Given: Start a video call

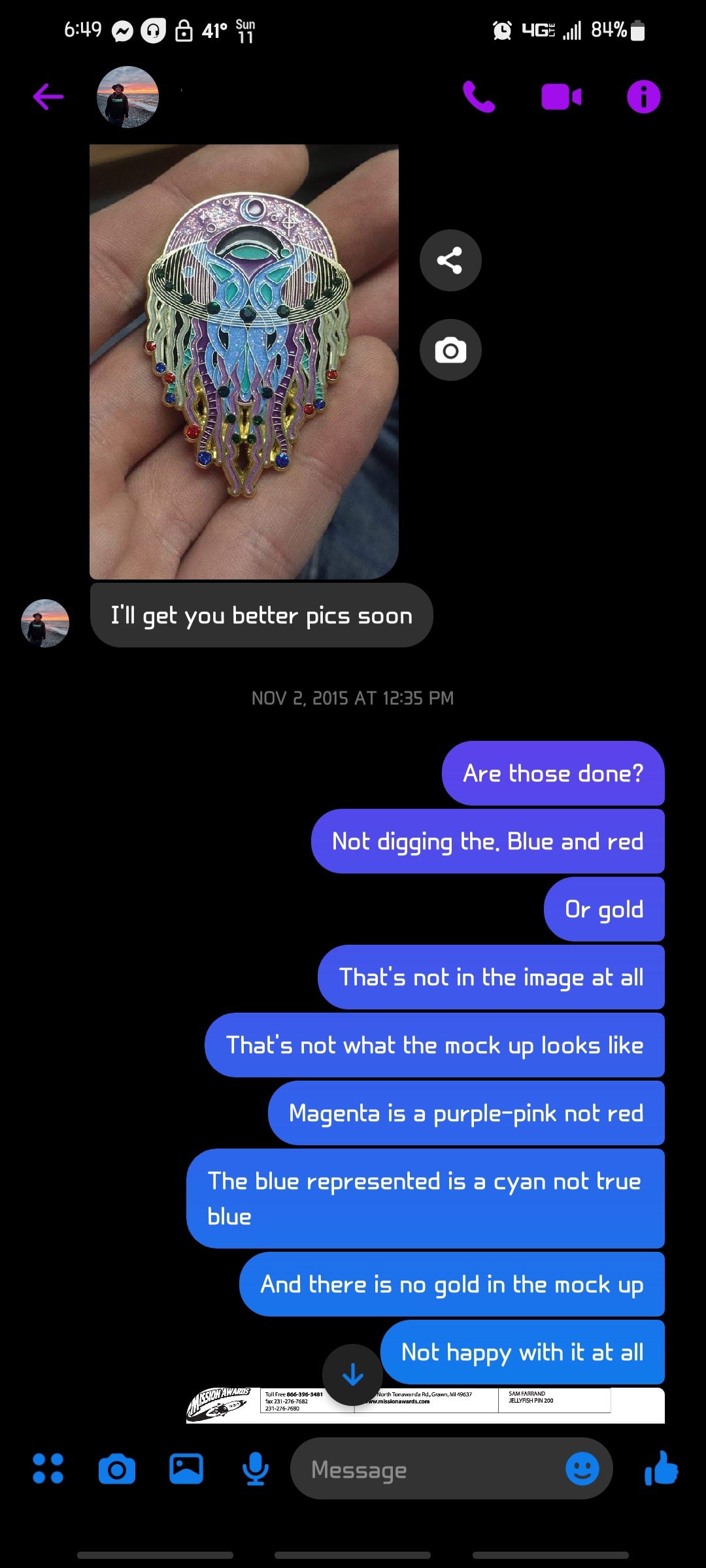Looking at the screenshot, I should [x=562, y=97].
